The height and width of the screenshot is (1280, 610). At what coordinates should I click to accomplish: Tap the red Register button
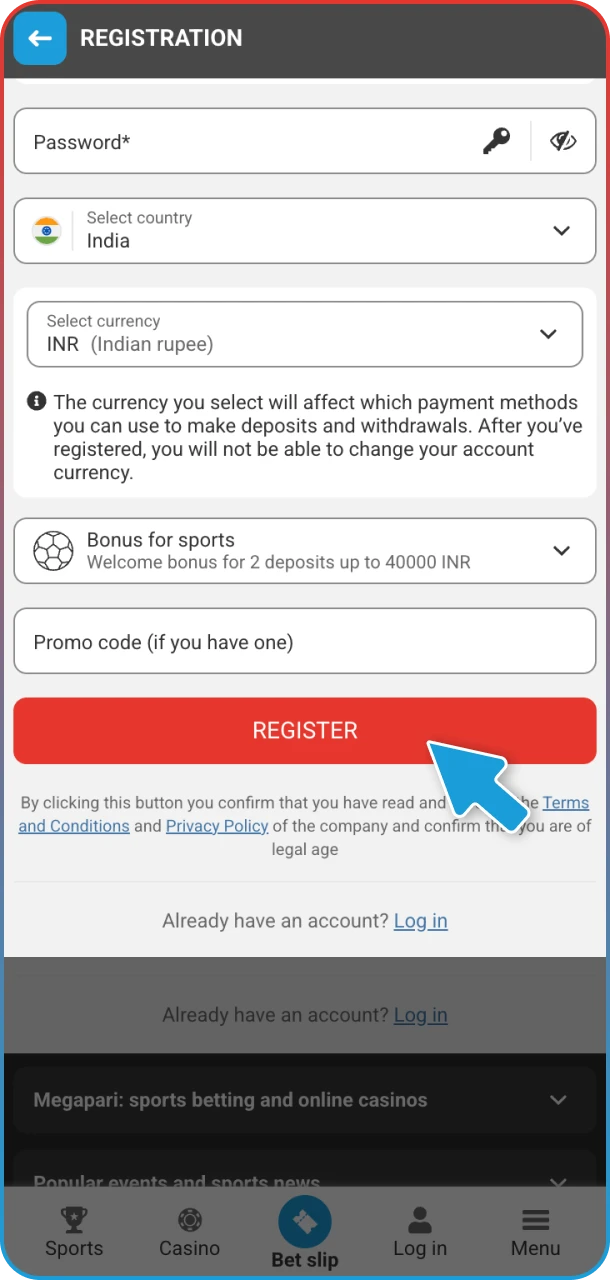click(304, 731)
